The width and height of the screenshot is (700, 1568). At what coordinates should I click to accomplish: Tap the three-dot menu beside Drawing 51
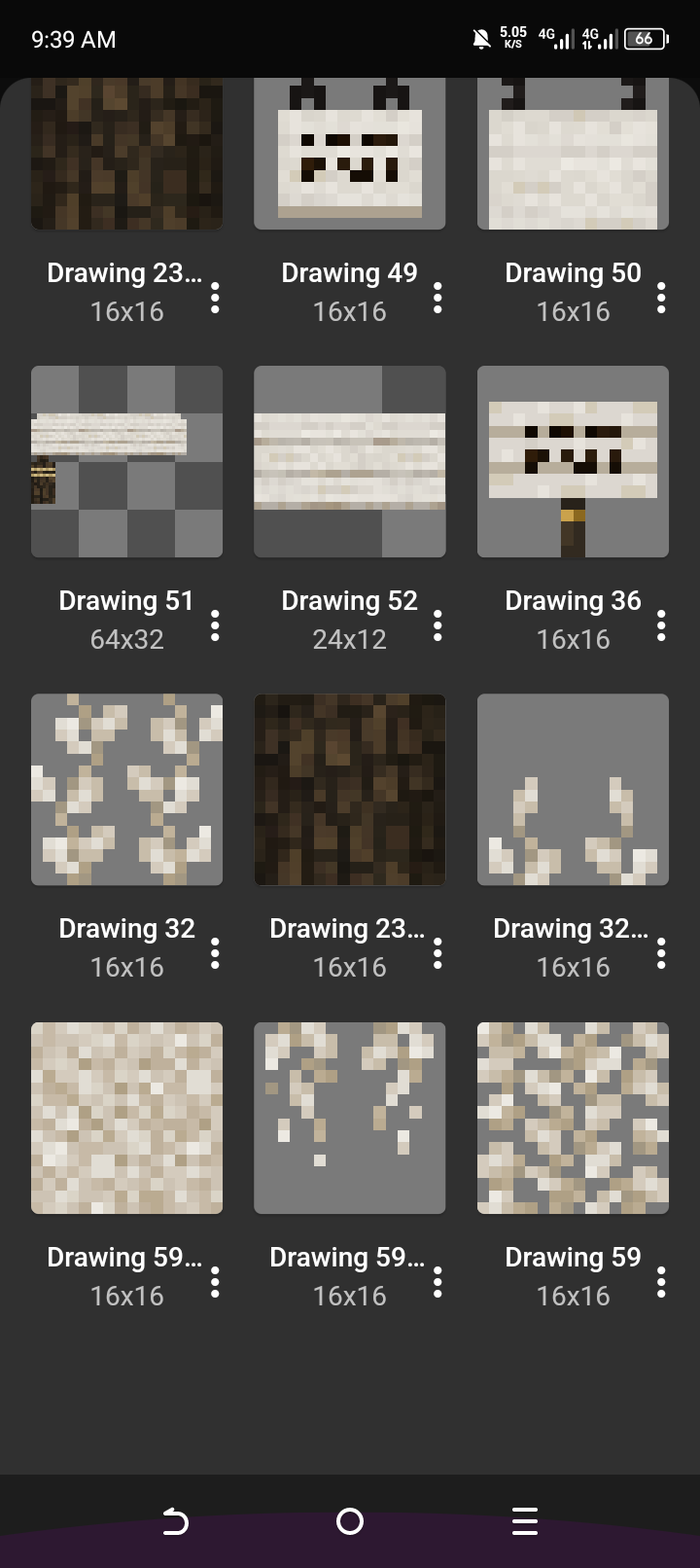tap(215, 625)
